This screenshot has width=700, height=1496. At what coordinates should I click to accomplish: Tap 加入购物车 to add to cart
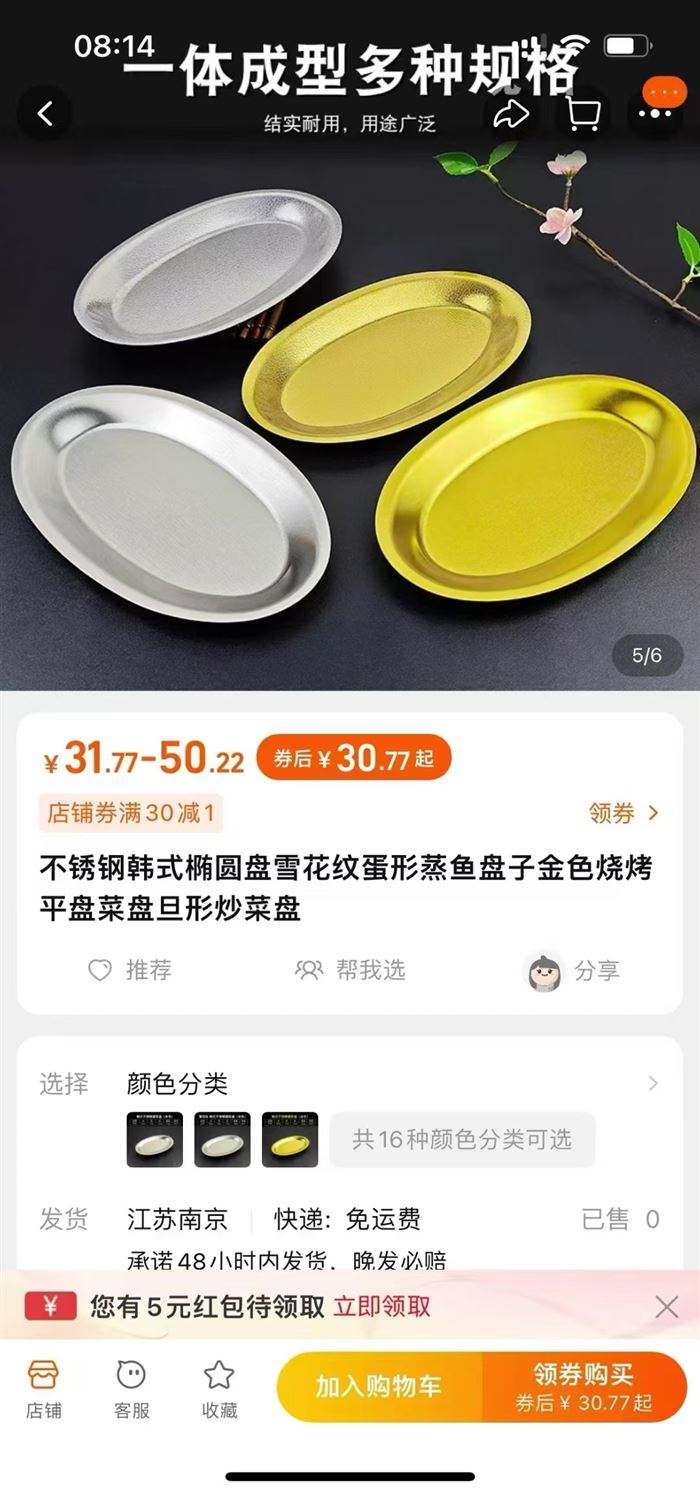[379, 1387]
